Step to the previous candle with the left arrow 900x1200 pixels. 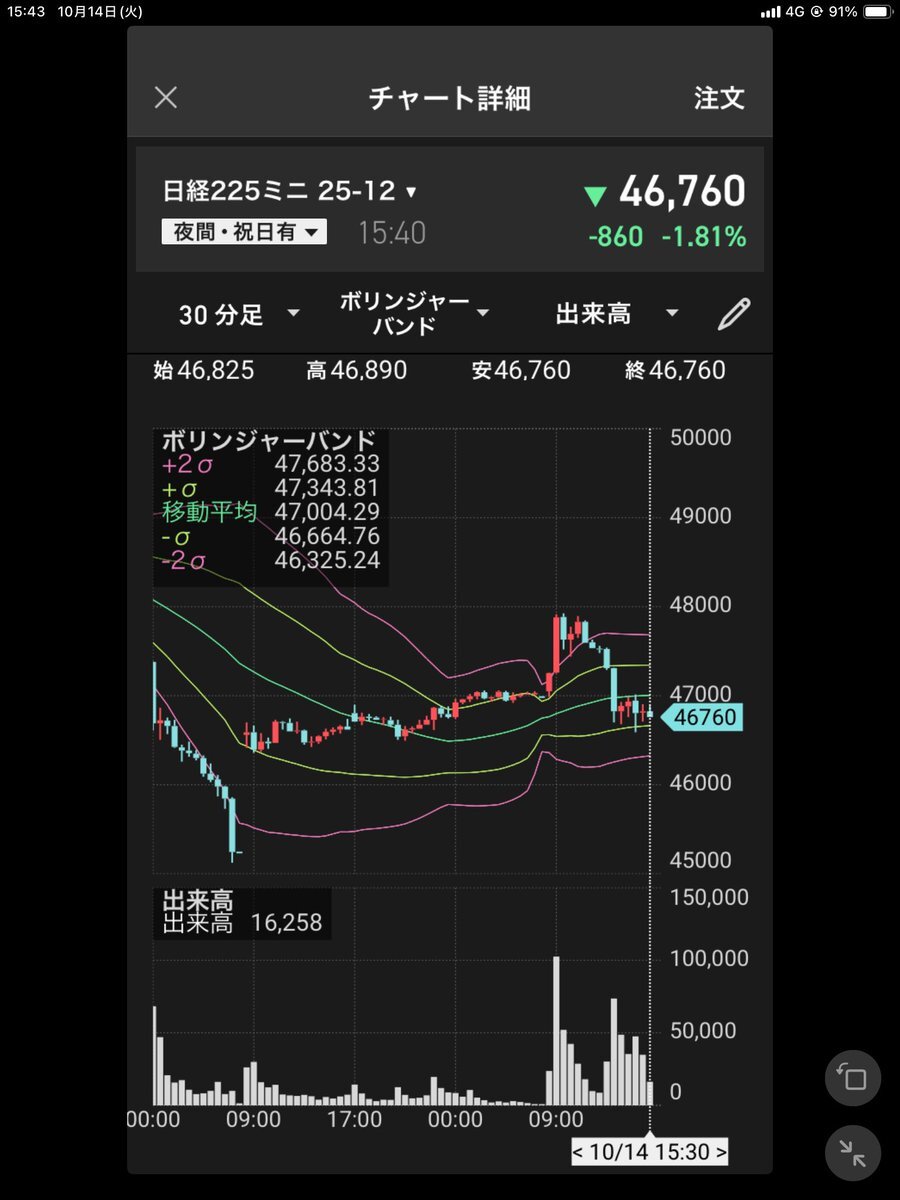click(578, 1152)
